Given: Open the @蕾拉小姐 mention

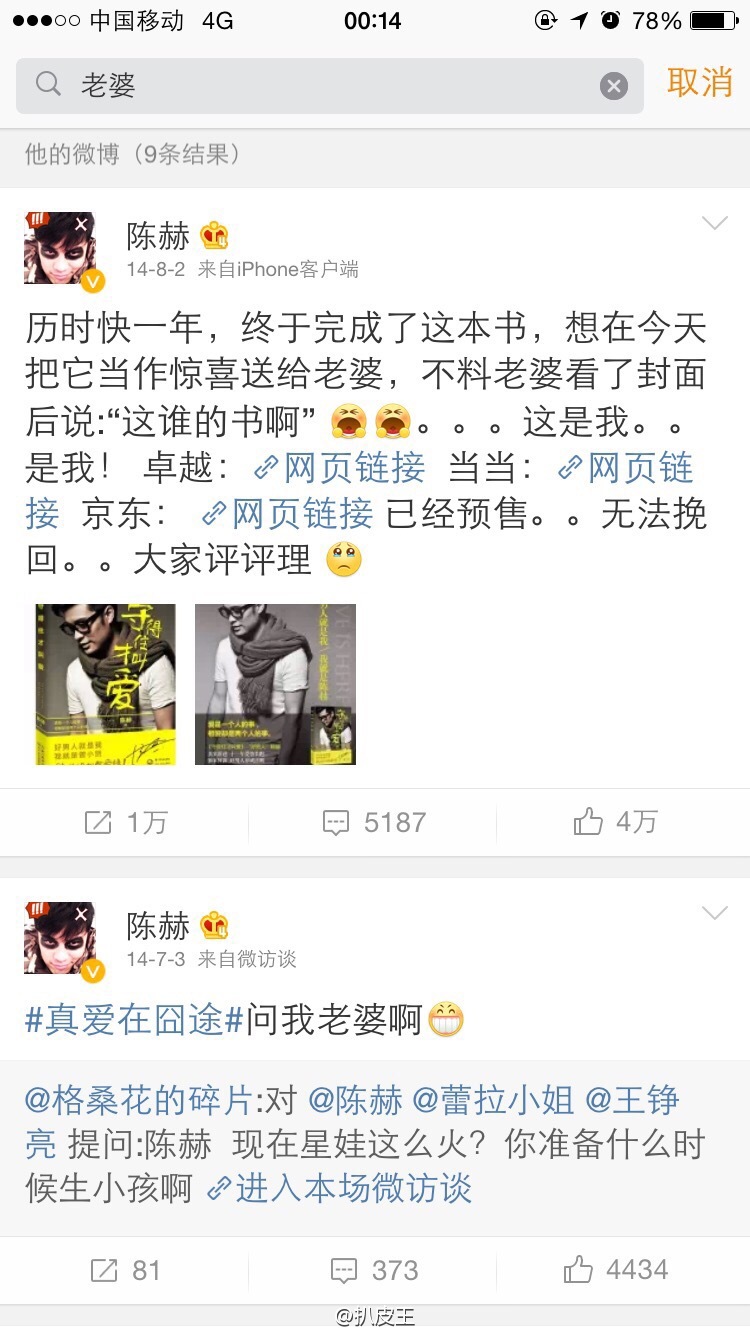Looking at the screenshot, I should pyautogui.click(x=493, y=1100).
